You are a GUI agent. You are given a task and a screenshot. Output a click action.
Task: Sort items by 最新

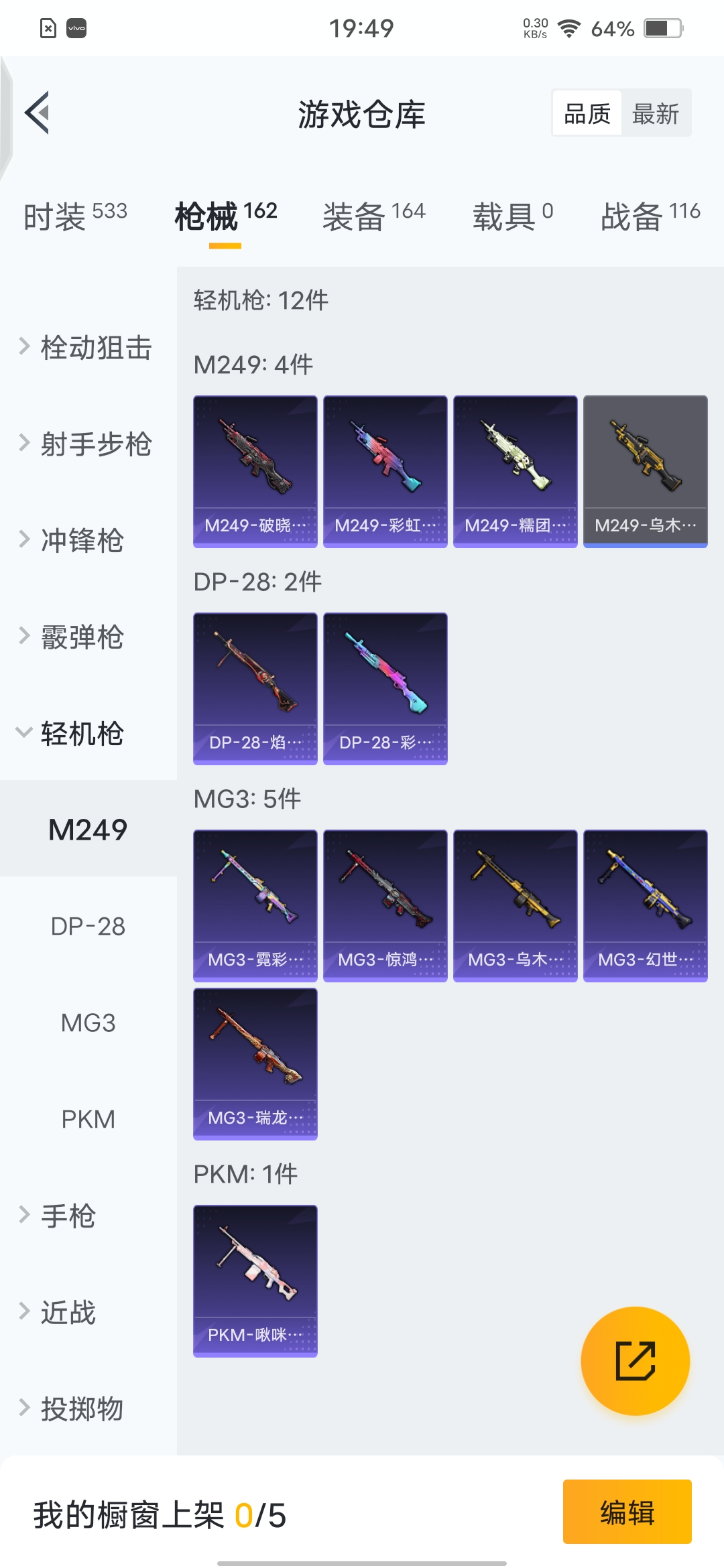pos(655,113)
